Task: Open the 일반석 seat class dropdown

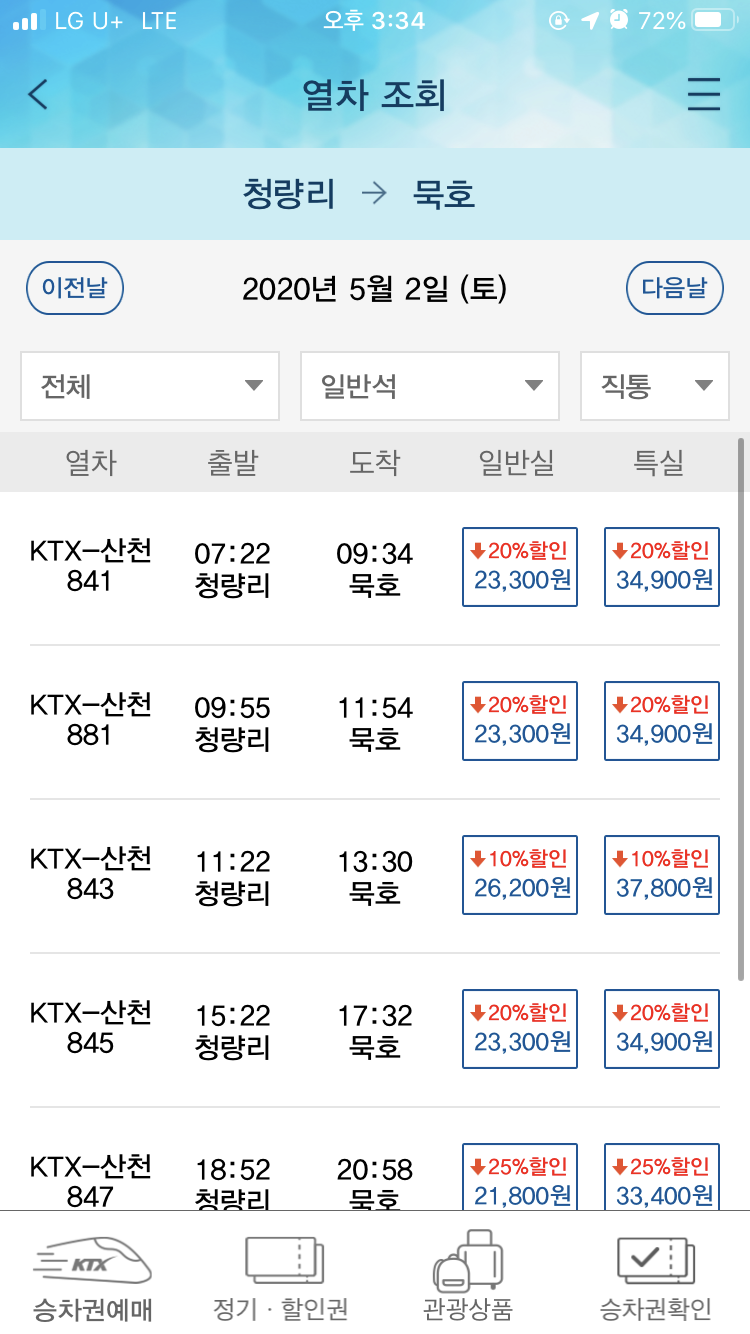Action: (429, 386)
